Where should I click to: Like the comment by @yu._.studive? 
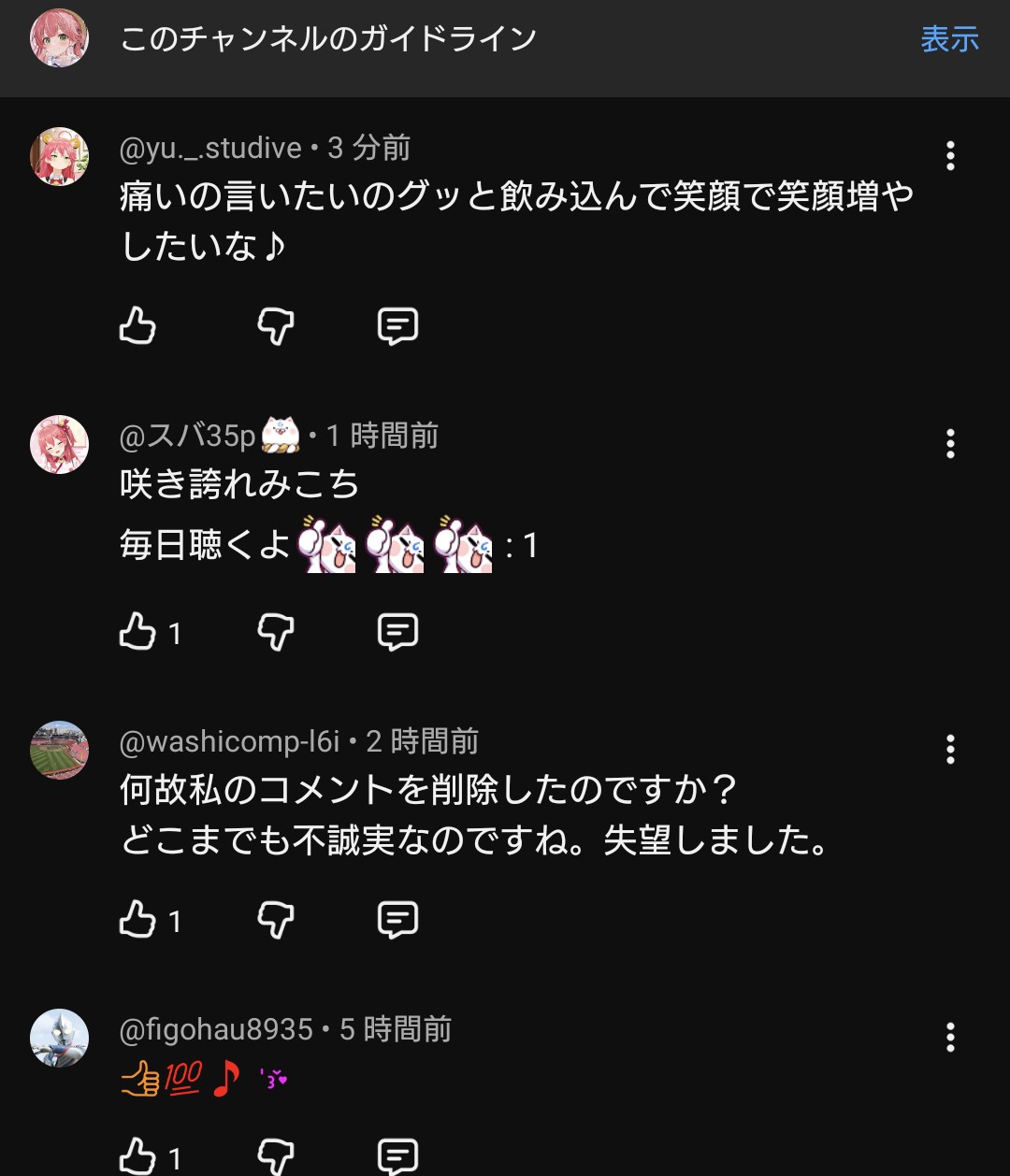pos(137,326)
